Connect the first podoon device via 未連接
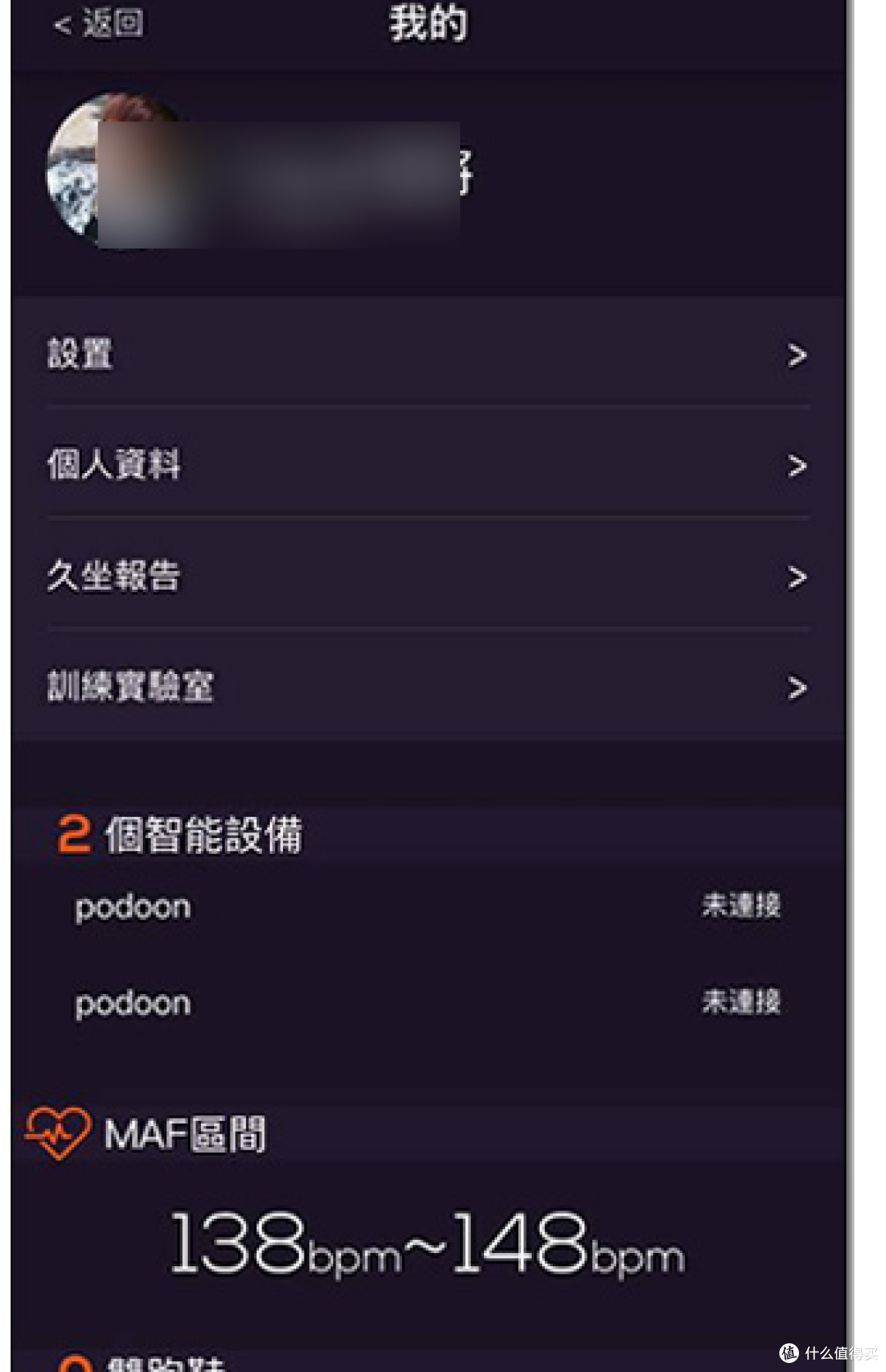This screenshot has height=1372, width=886. tap(738, 906)
